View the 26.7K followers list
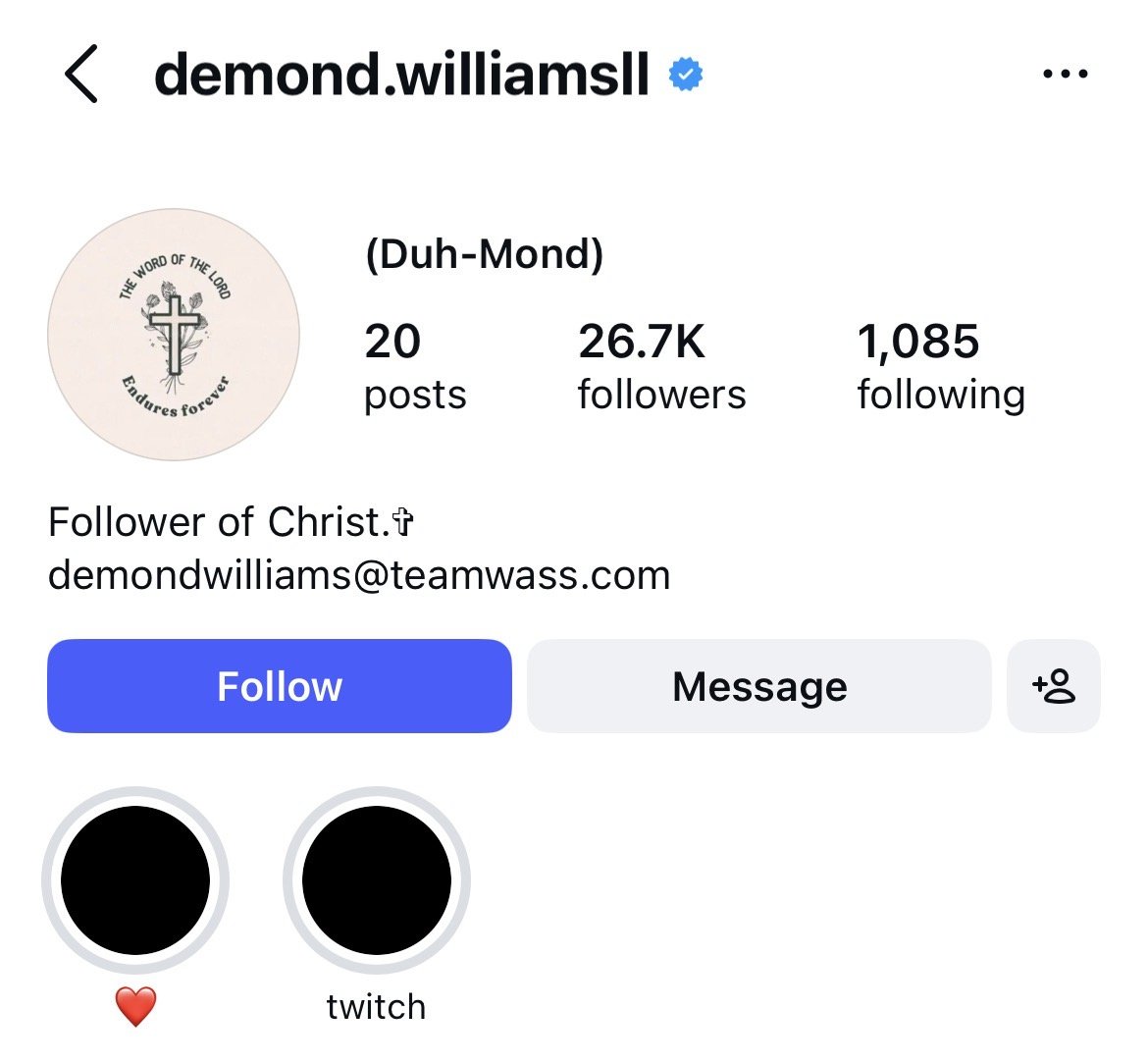The width and height of the screenshot is (1148, 1062). pyautogui.click(x=661, y=367)
